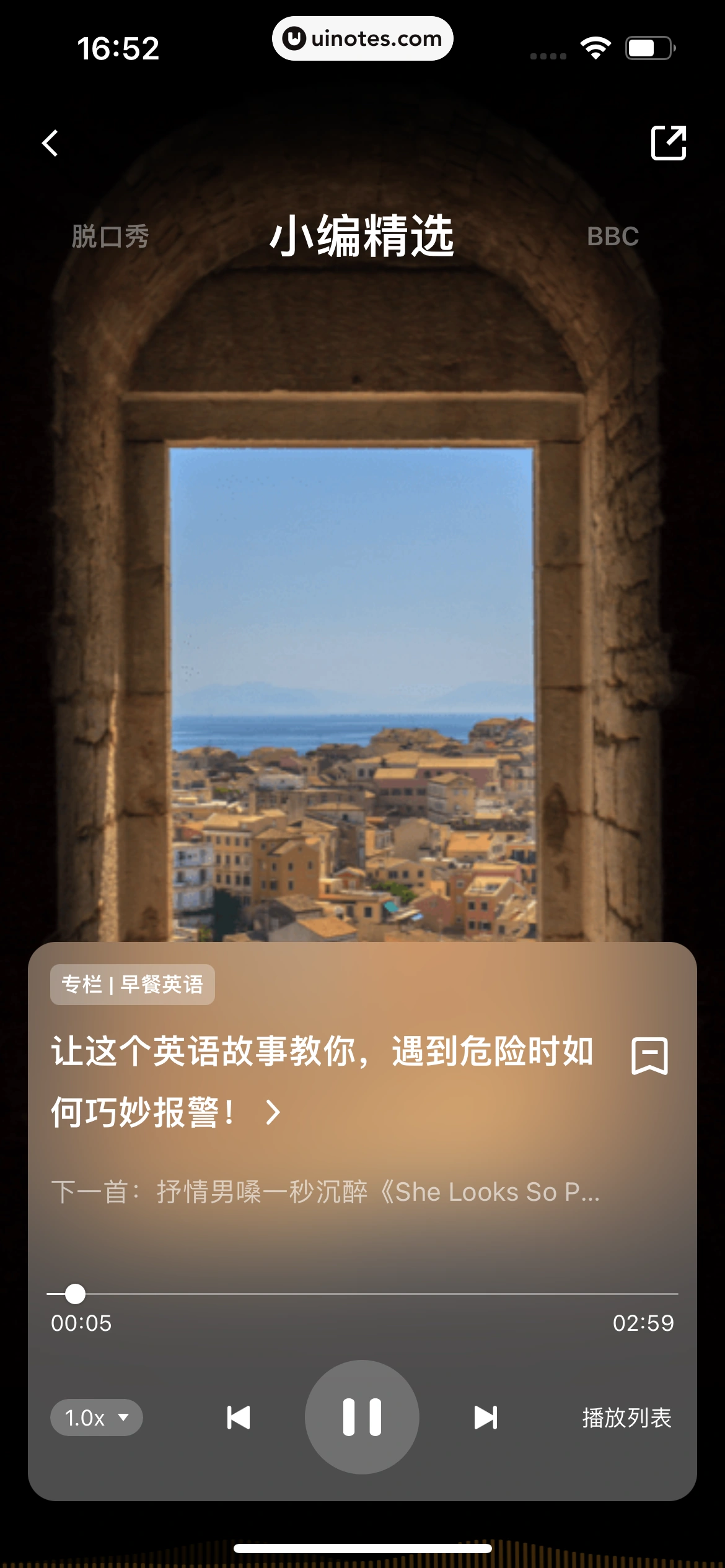Expand the 专栏 | 早餐英语 column tag

(x=133, y=985)
